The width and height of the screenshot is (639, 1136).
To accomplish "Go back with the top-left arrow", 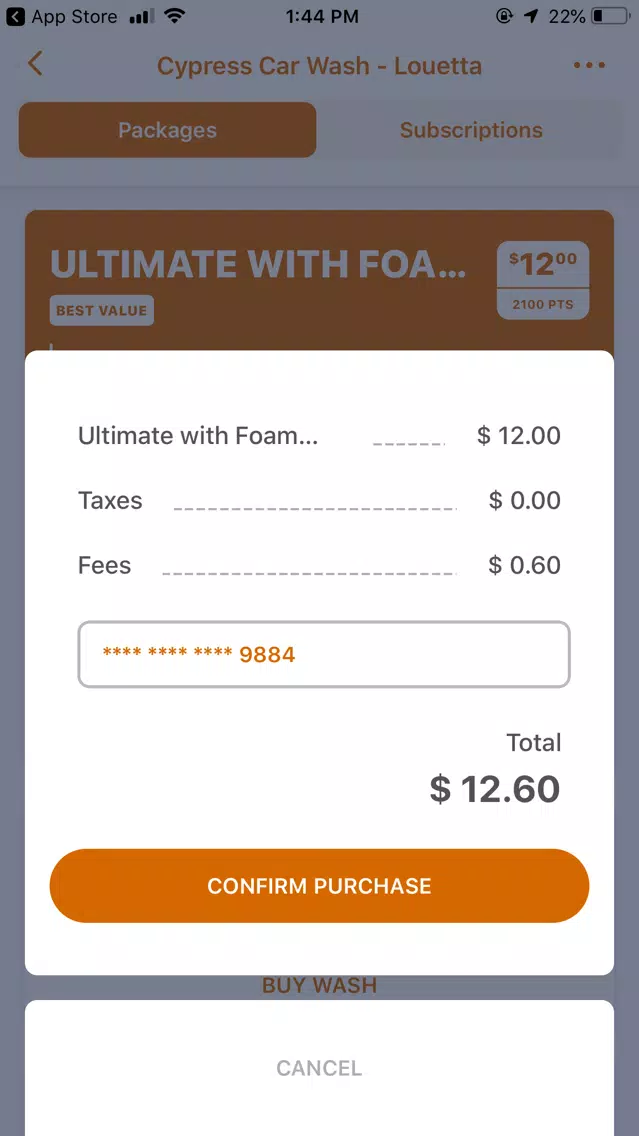I will (35, 65).
